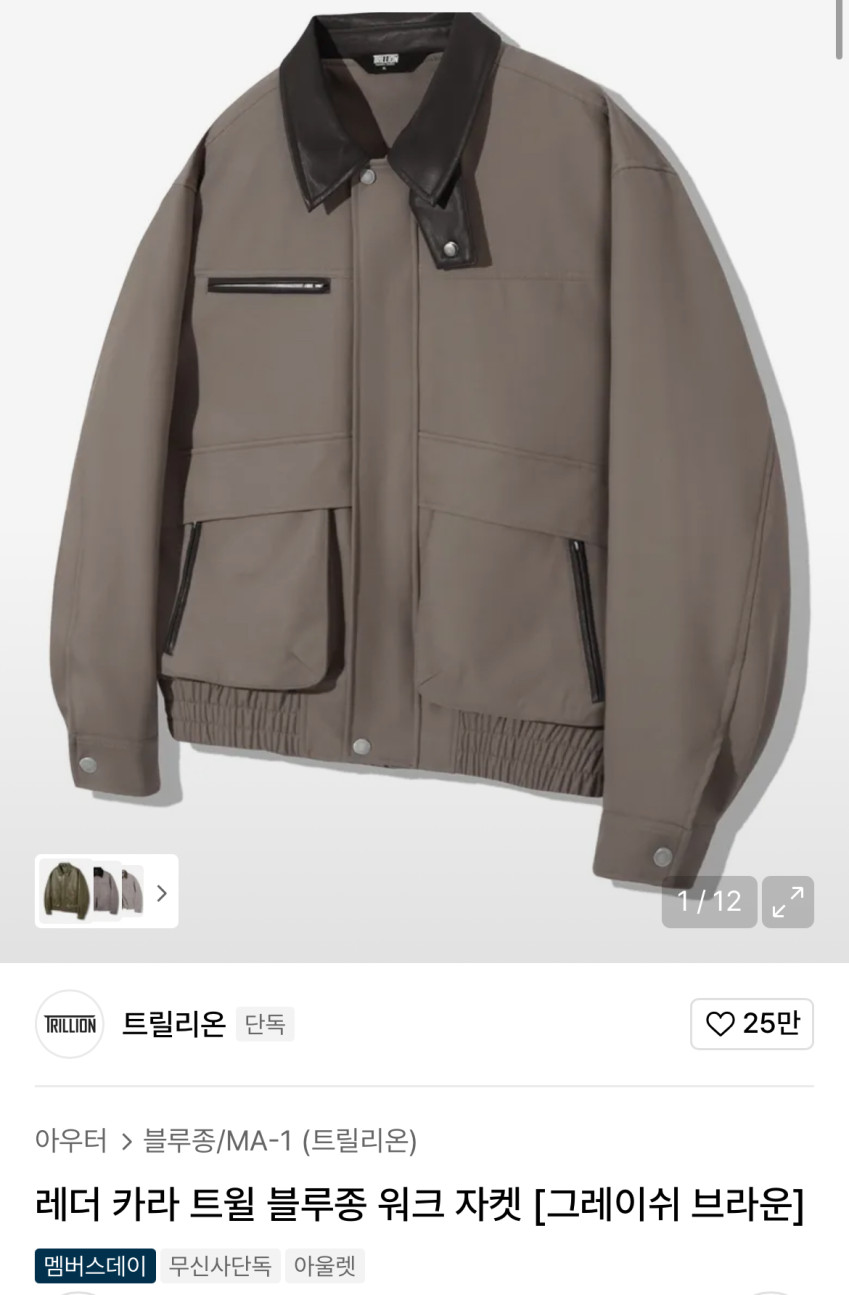Tap the 멤버스데이 tag
This screenshot has width=849, height=1295.
pos(95,1266)
